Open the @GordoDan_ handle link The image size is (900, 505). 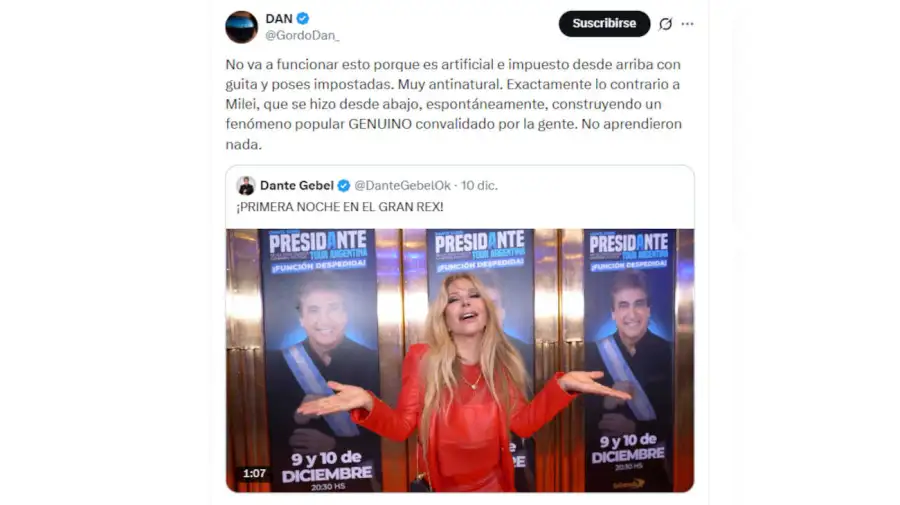(302, 36)
